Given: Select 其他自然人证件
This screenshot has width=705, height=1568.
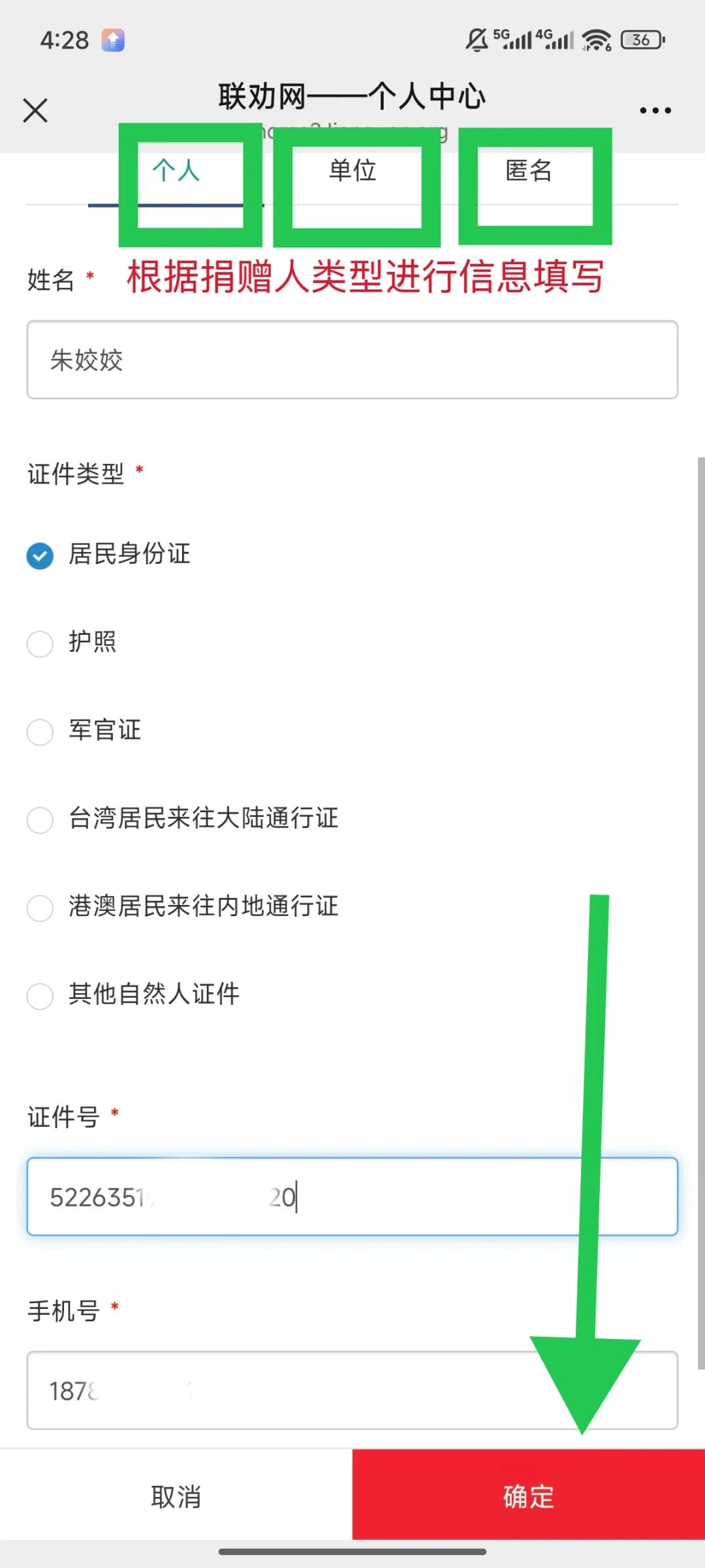Looking at the screenshot, I should coord(40,996).
